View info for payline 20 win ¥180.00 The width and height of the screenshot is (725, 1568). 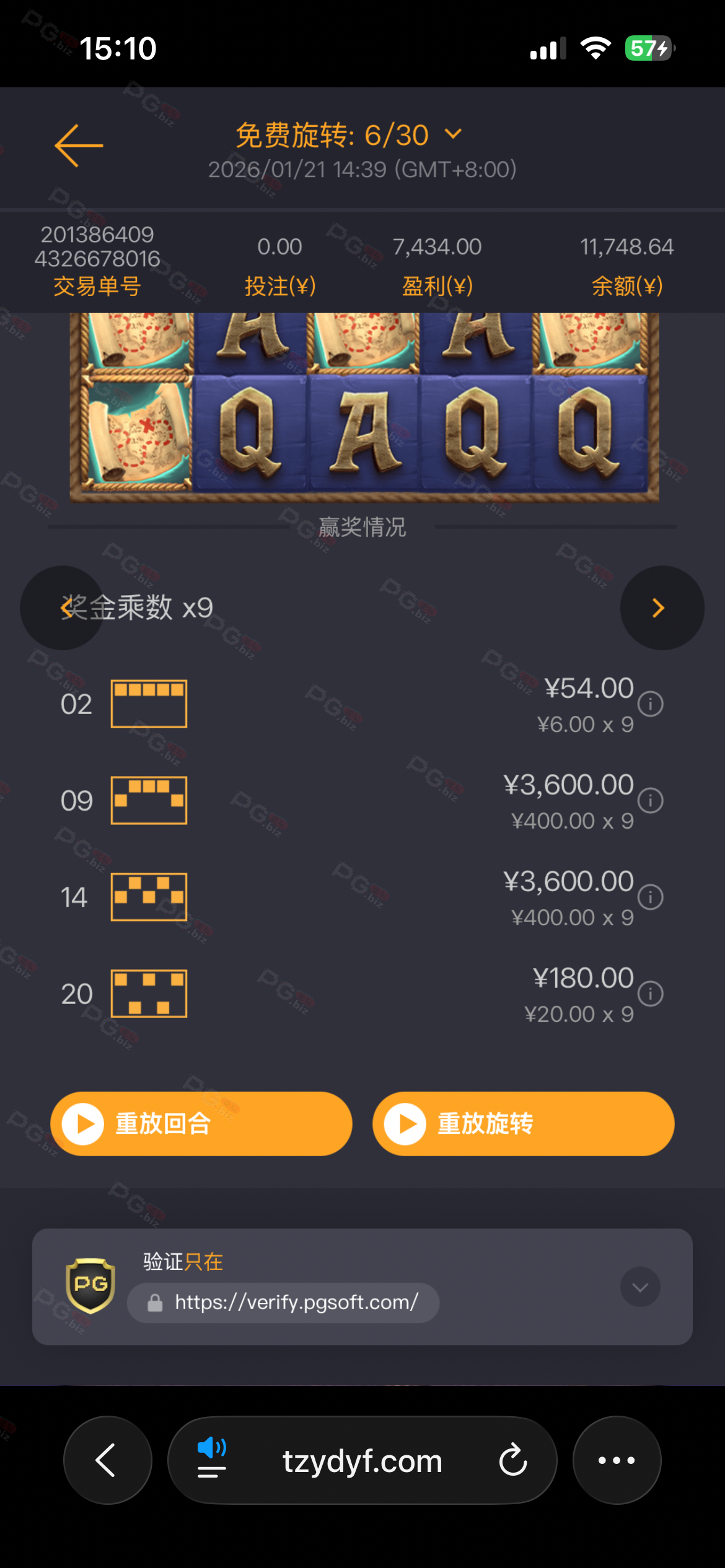(651, 994)
